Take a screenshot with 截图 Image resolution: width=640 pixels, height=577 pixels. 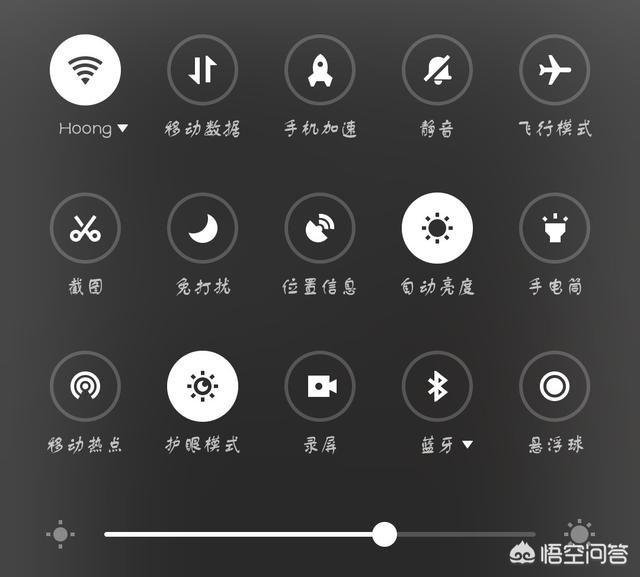coord(85,228)
